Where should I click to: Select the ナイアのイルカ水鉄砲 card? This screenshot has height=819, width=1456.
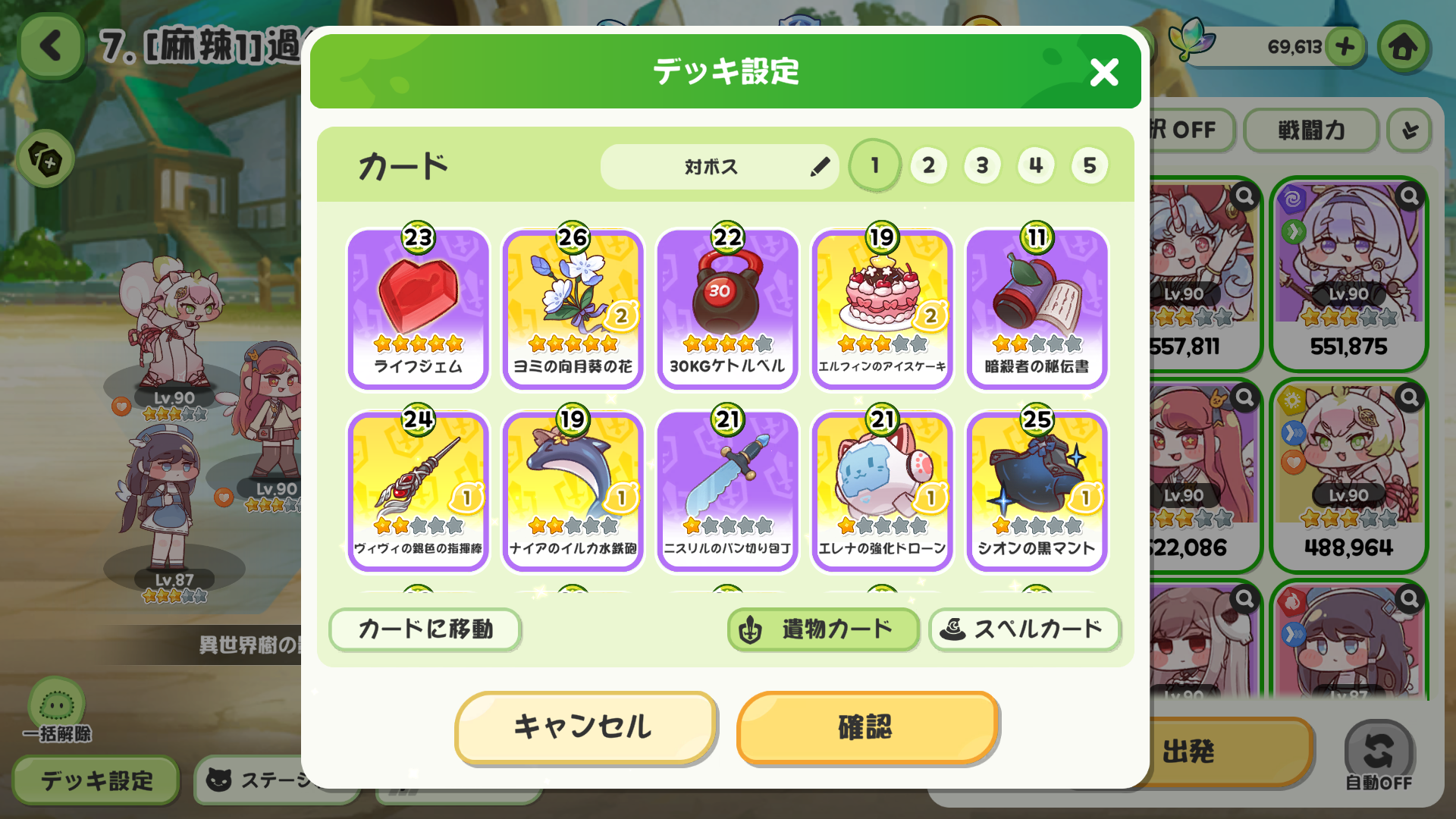click(x=573, y=491)
